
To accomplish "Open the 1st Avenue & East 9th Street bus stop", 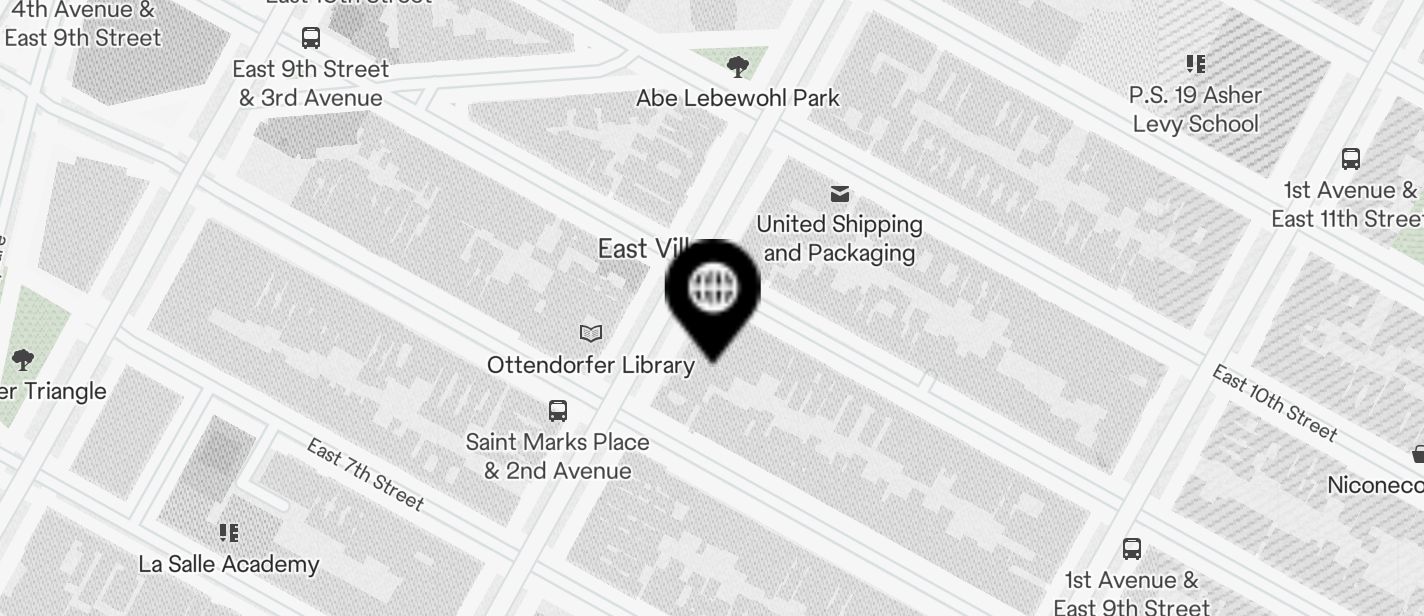I will click(1132, 549).
